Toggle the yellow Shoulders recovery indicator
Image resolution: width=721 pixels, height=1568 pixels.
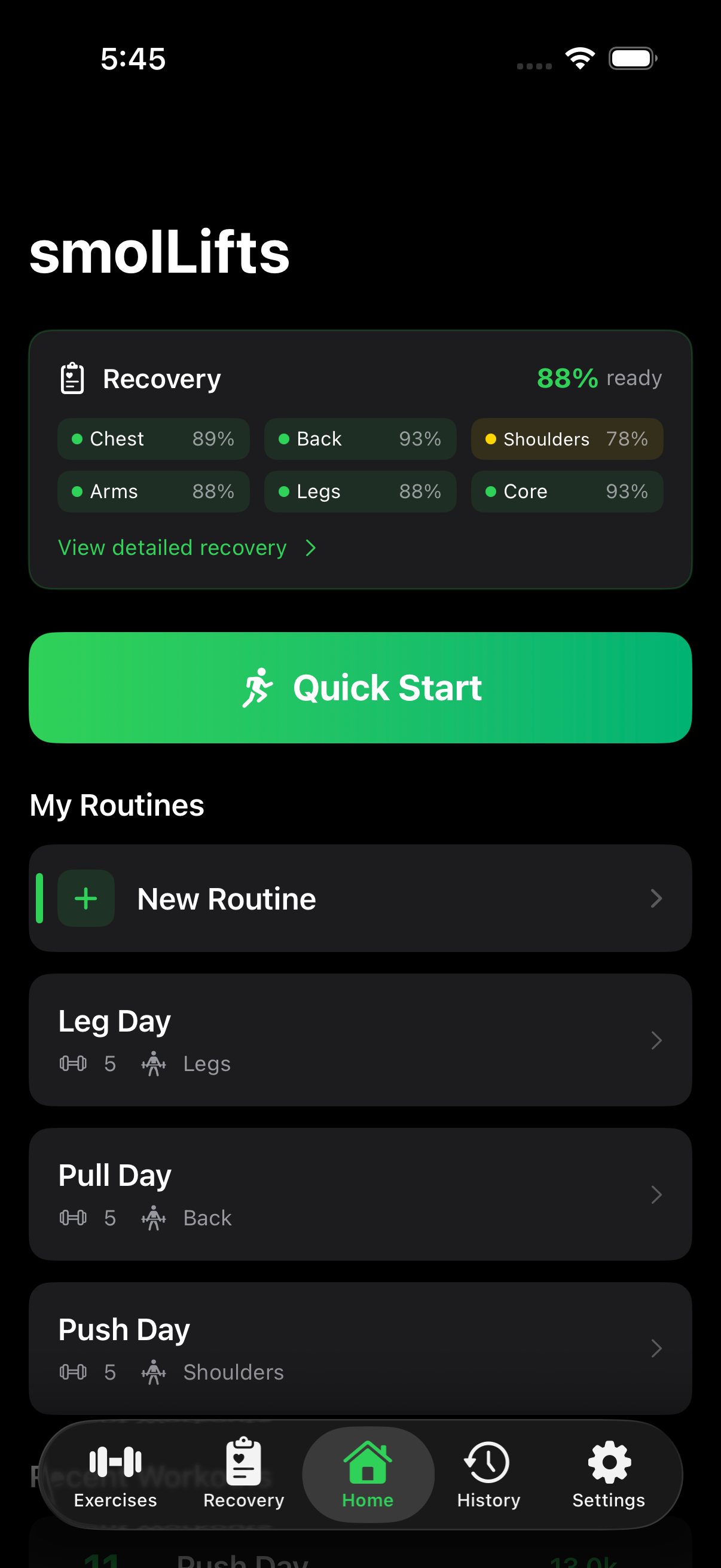491,438
